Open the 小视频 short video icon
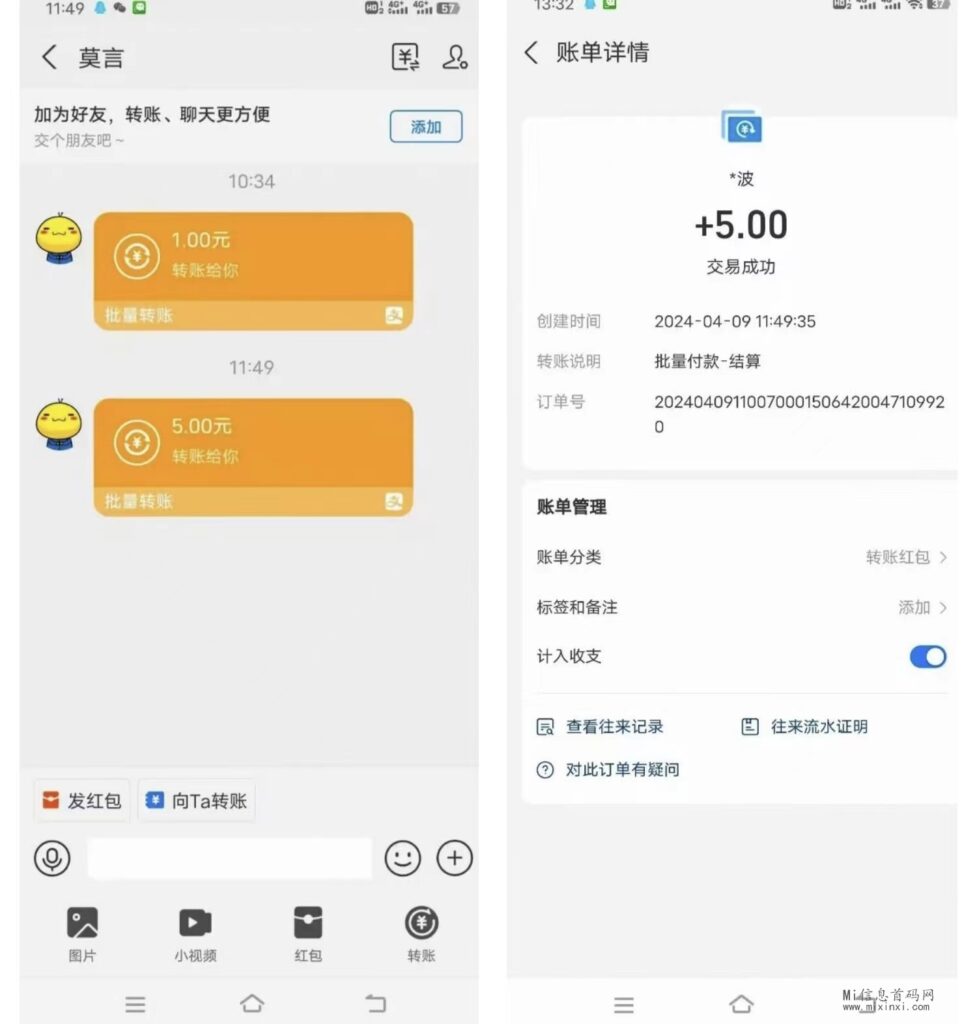The image size is (977, 1024). click(194, 921)
